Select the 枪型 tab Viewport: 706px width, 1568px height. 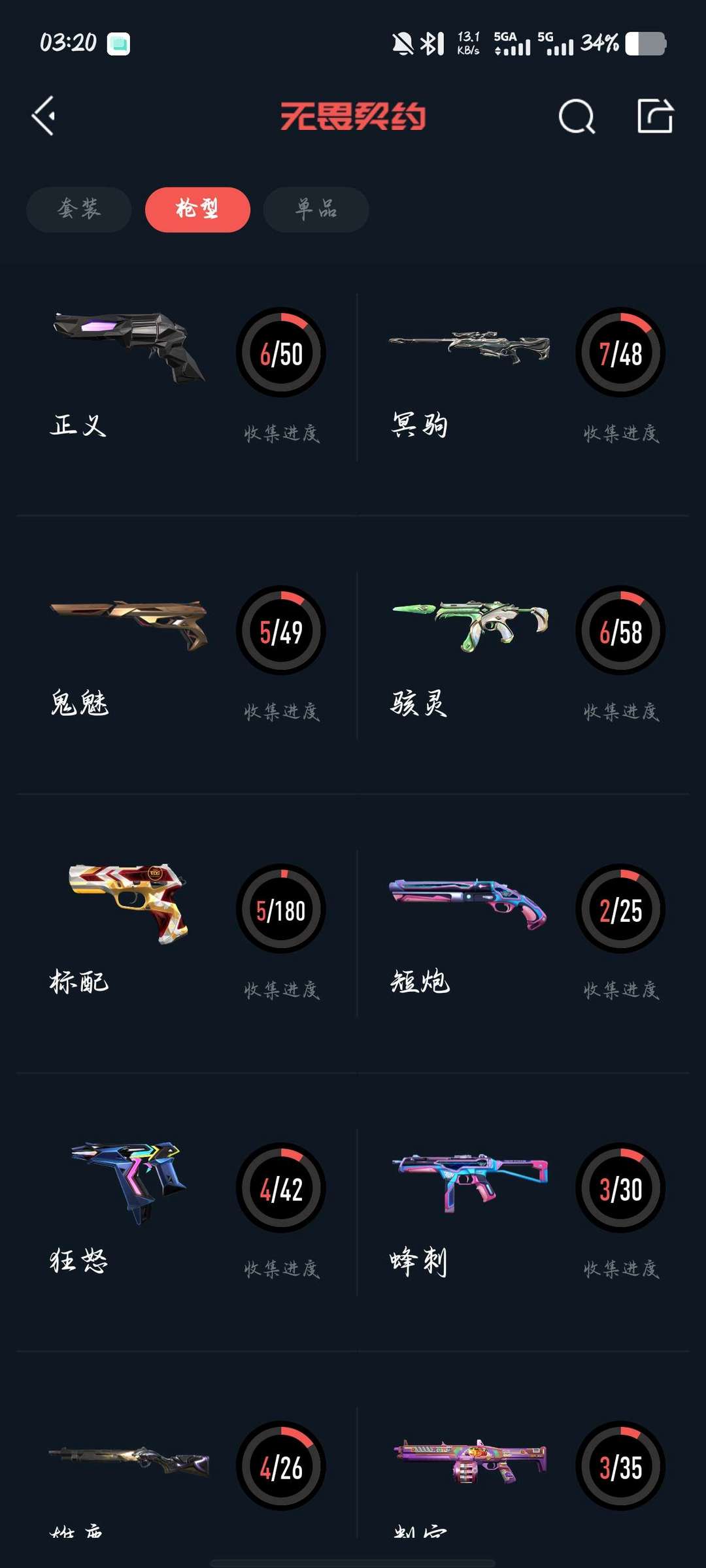197,210
